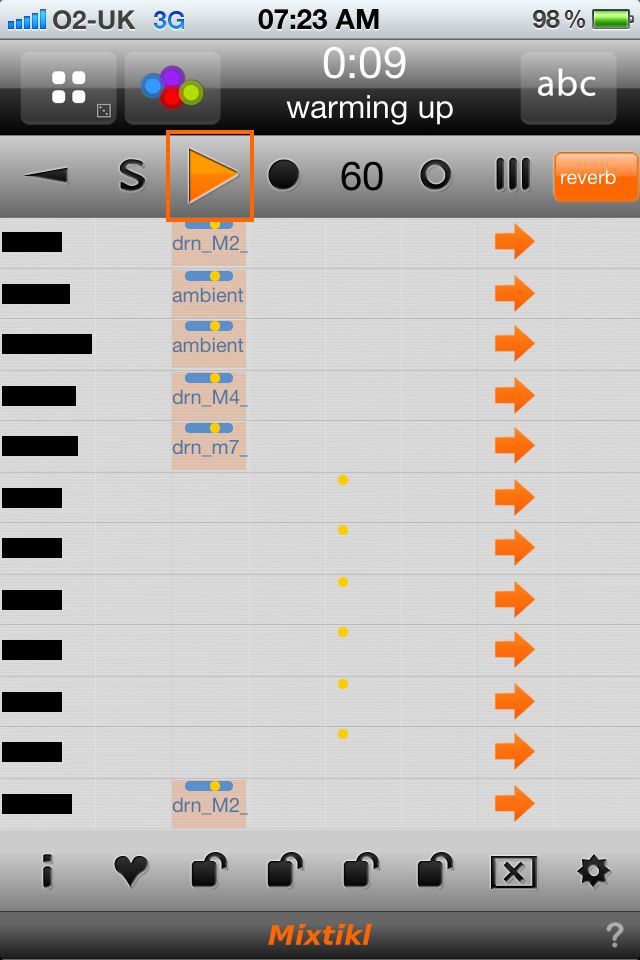Tap the four-squares dice button
This screenshot has height=960, width=640.
click(70, 88)
